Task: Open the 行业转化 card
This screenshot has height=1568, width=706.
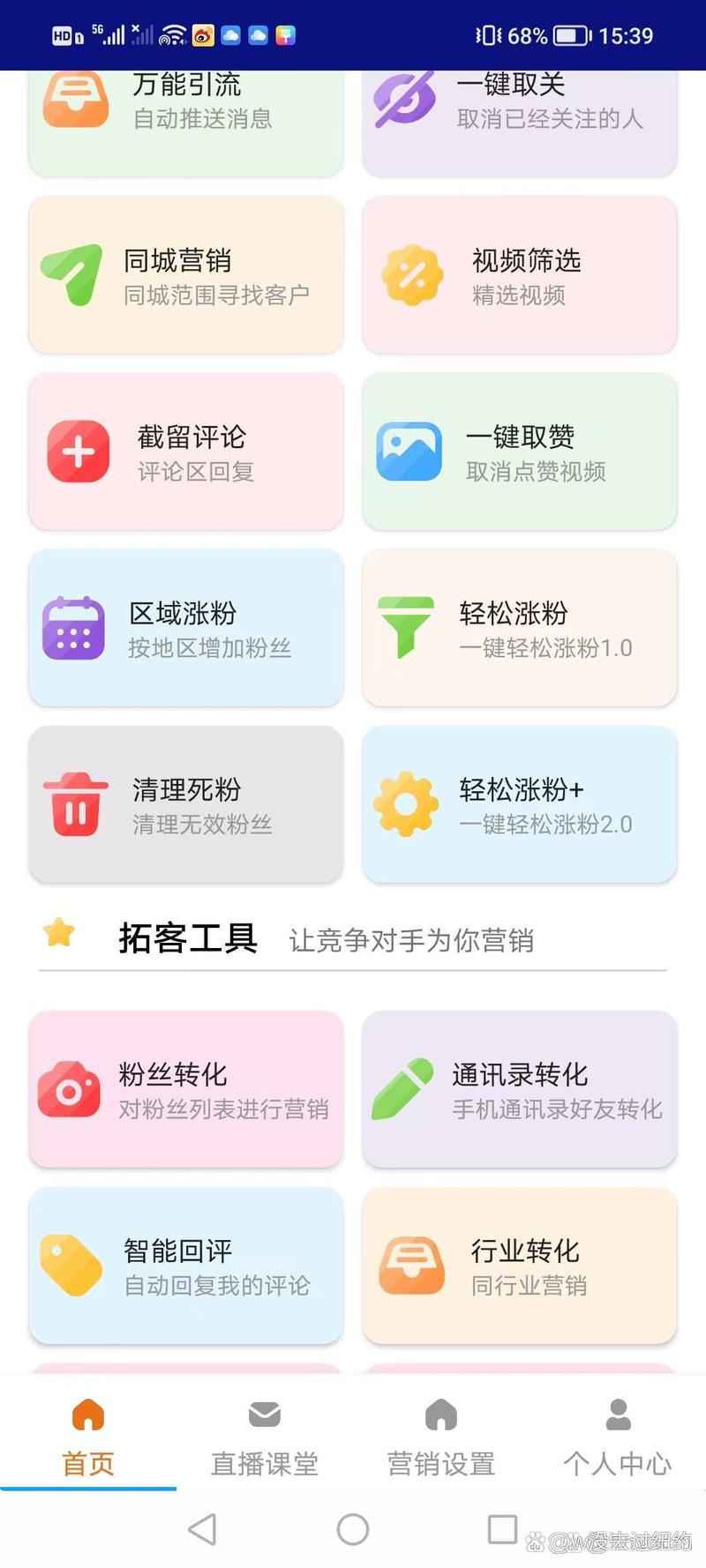Action: [x=519, y=1266]
